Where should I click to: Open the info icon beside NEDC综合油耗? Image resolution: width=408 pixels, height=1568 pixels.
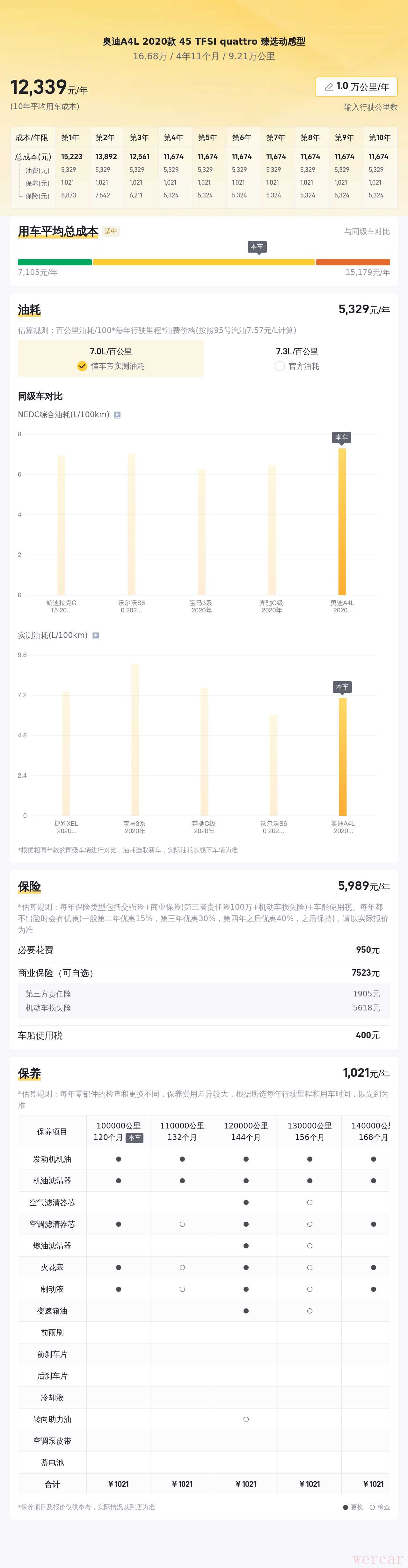(117, 415)
